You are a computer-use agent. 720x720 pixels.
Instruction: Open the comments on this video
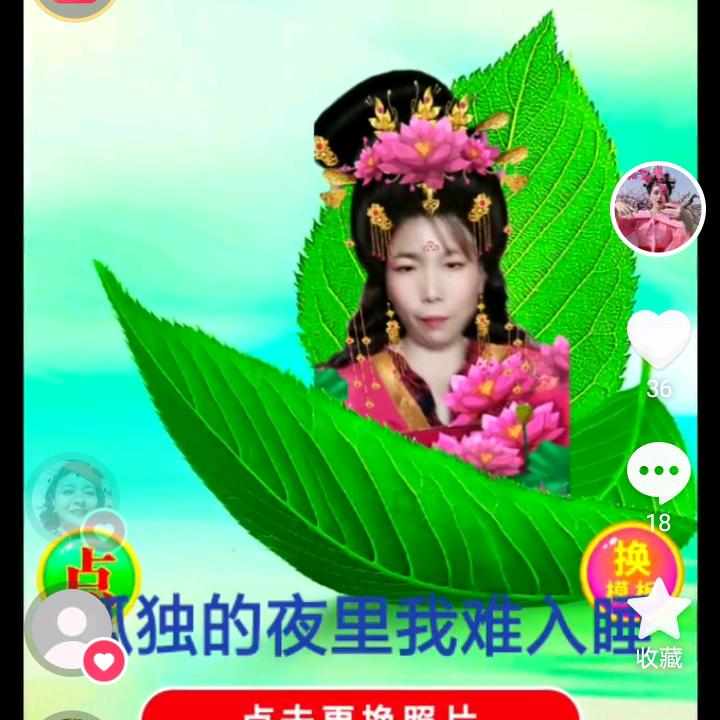[659, 472]
